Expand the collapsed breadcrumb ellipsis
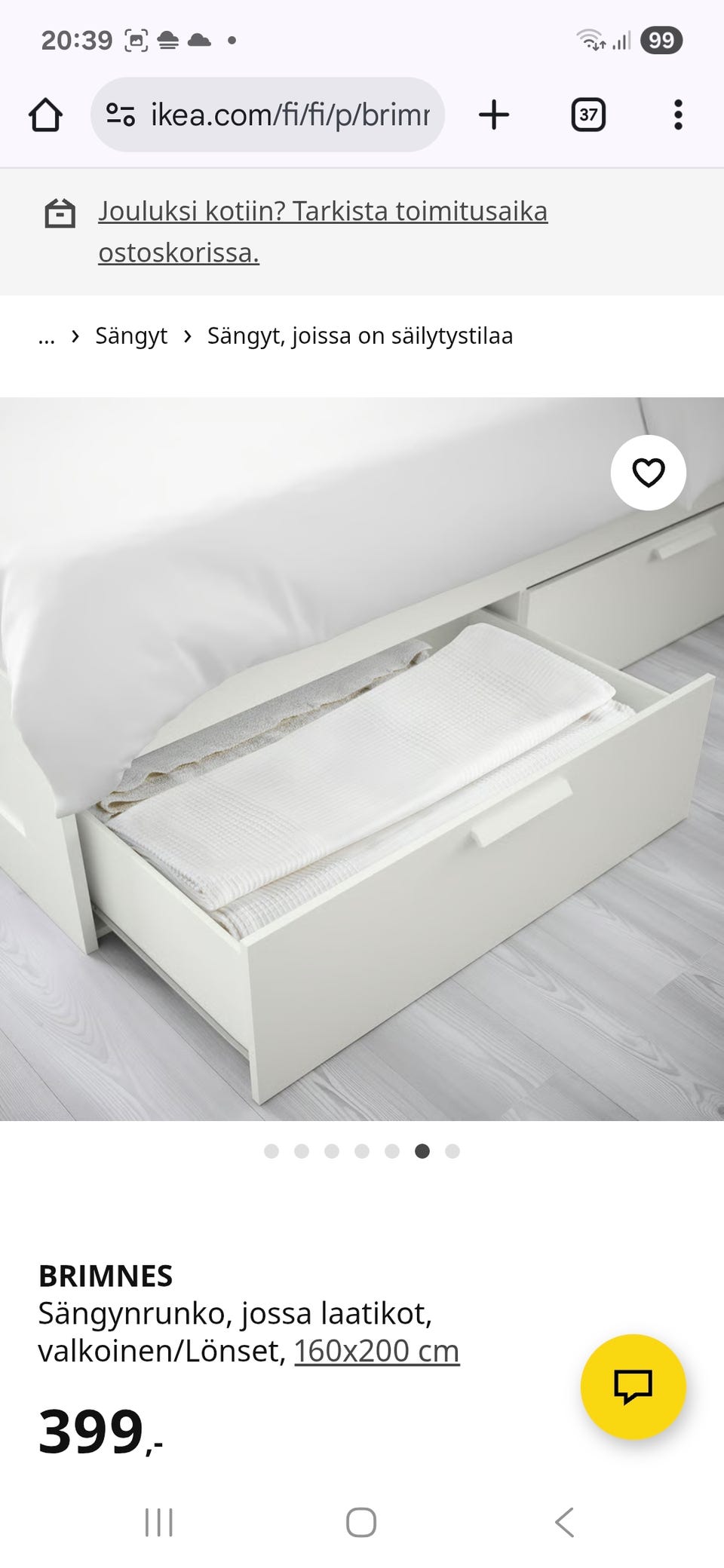This screenshot has height=1568, width=724. pyautogui.click(x=47, y=336)
